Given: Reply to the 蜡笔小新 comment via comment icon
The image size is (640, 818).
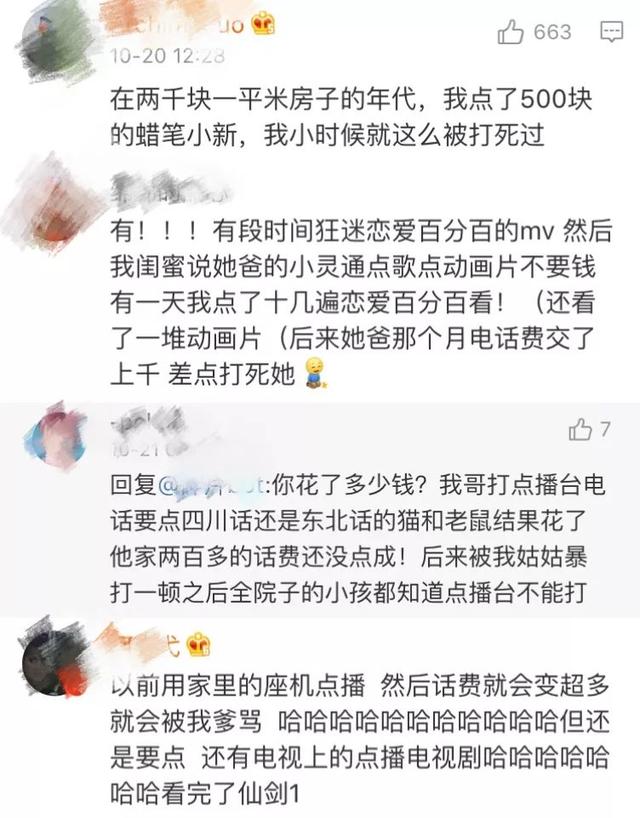Looking at the screenshot, I should (x=610, y=33).
